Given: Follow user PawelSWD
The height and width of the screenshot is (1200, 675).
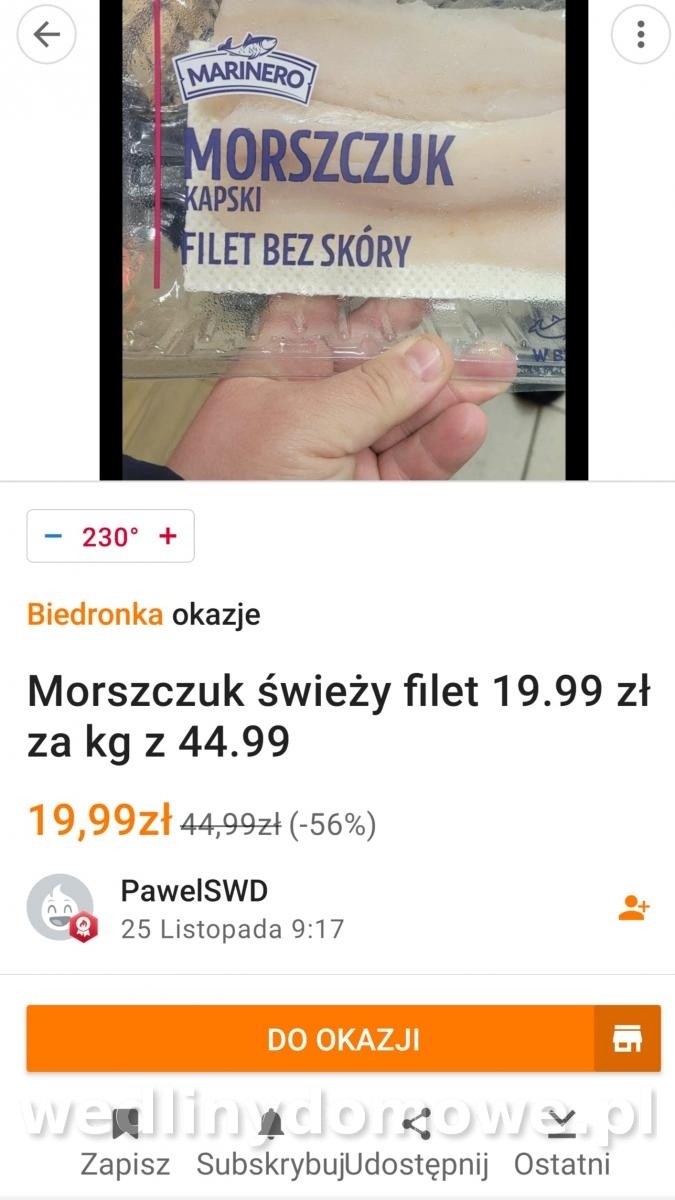Looking at the screenshot, I should [x=634, y=908].
